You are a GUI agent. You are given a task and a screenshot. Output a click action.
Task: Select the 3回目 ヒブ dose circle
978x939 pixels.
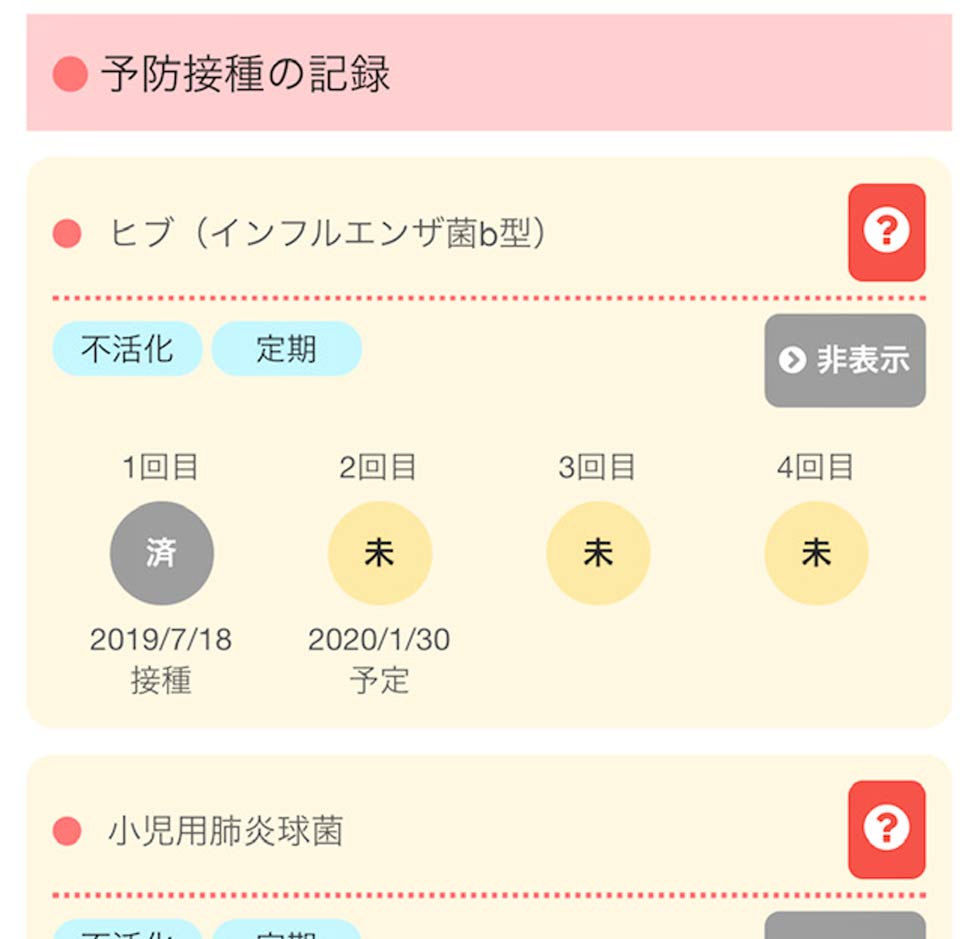pos(598,553)
